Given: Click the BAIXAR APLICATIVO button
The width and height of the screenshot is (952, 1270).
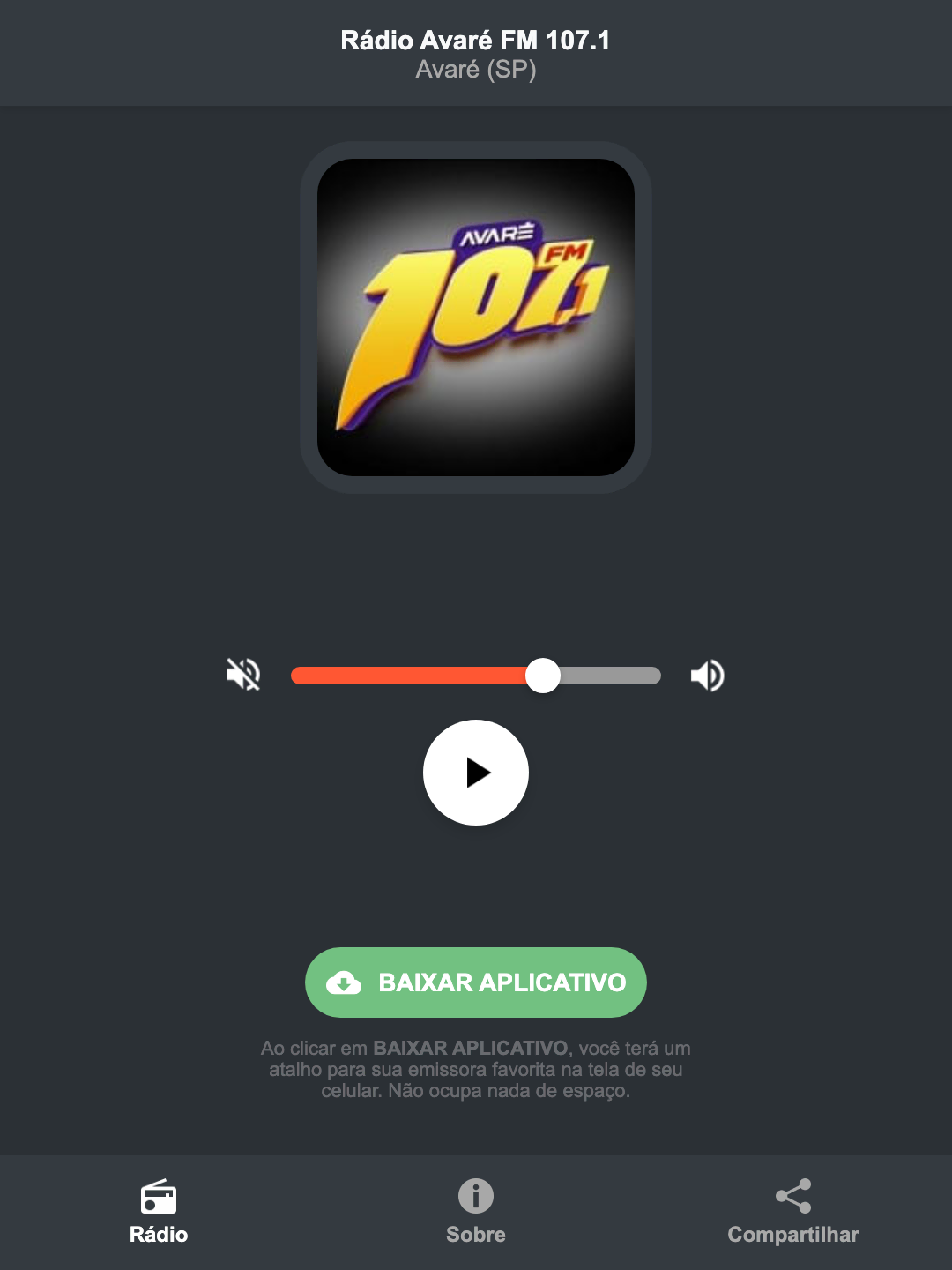Looking at the screenshot, I should click(x=475, y=982).
